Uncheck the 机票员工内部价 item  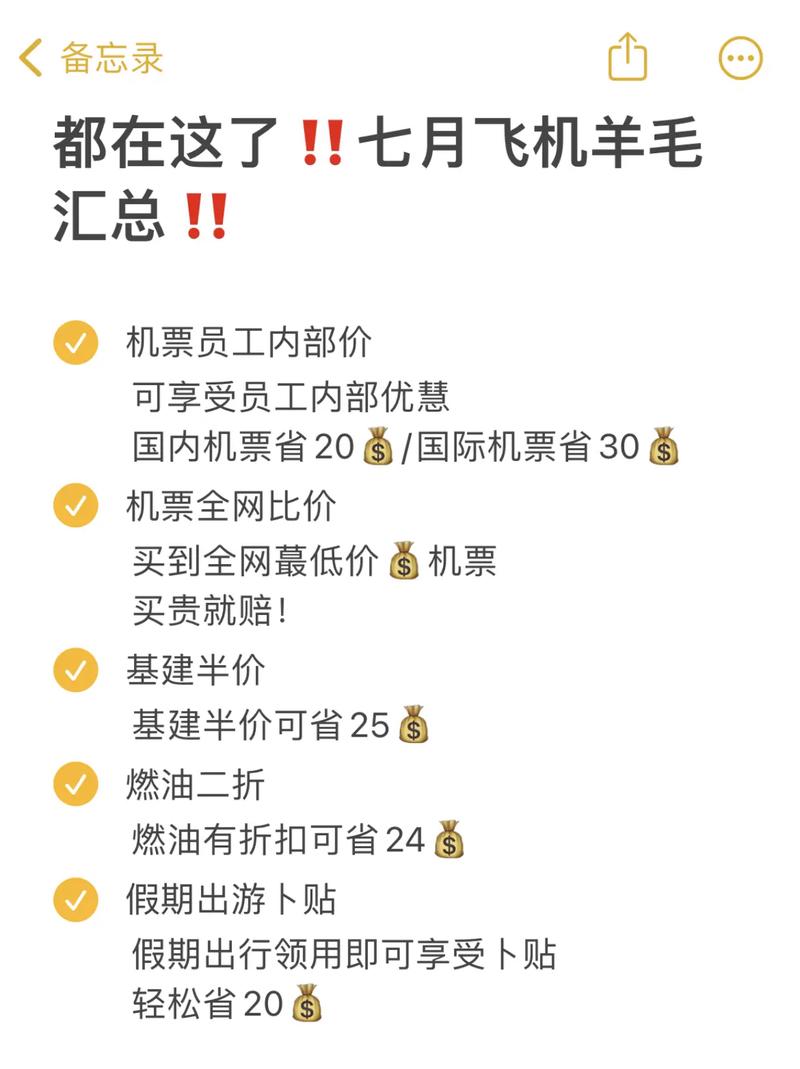tap(76, 344)
